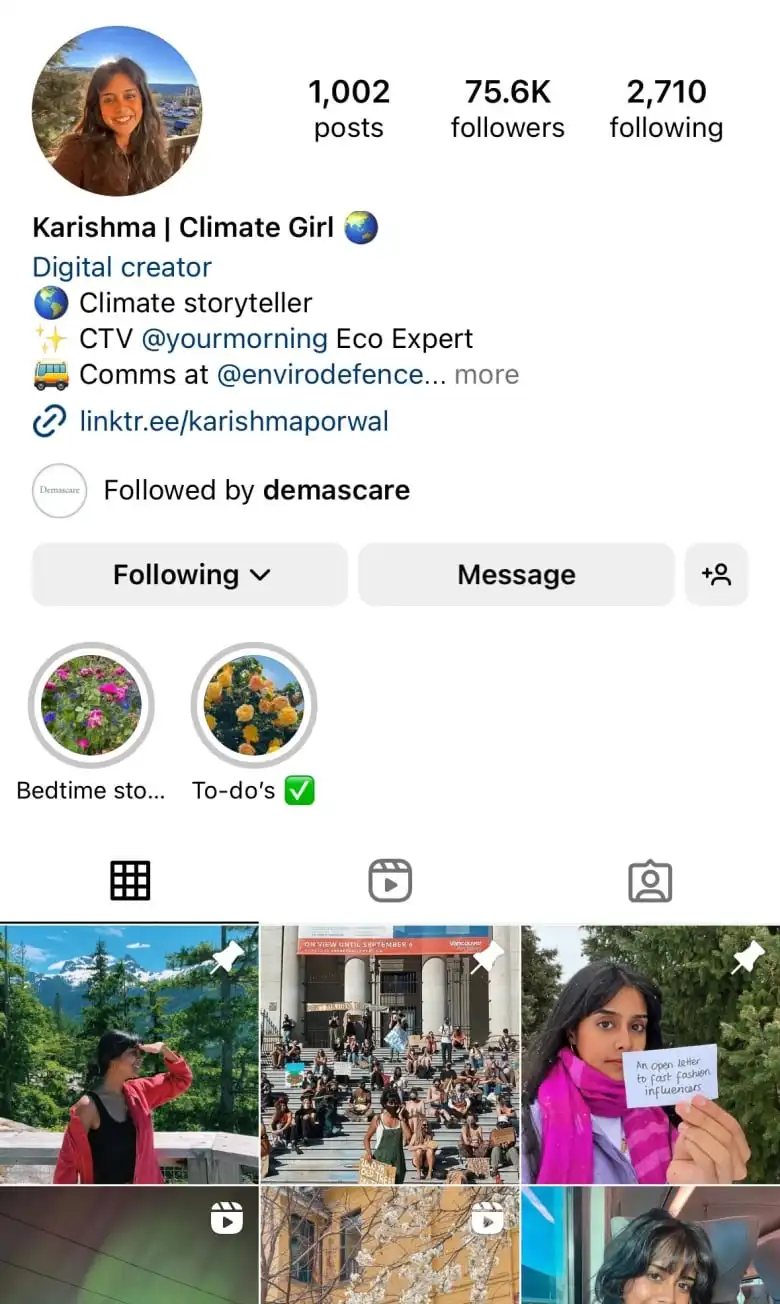Send a message to Karishma
Viewport: 780px width, 1304px height.
click(x=516, y=575)
